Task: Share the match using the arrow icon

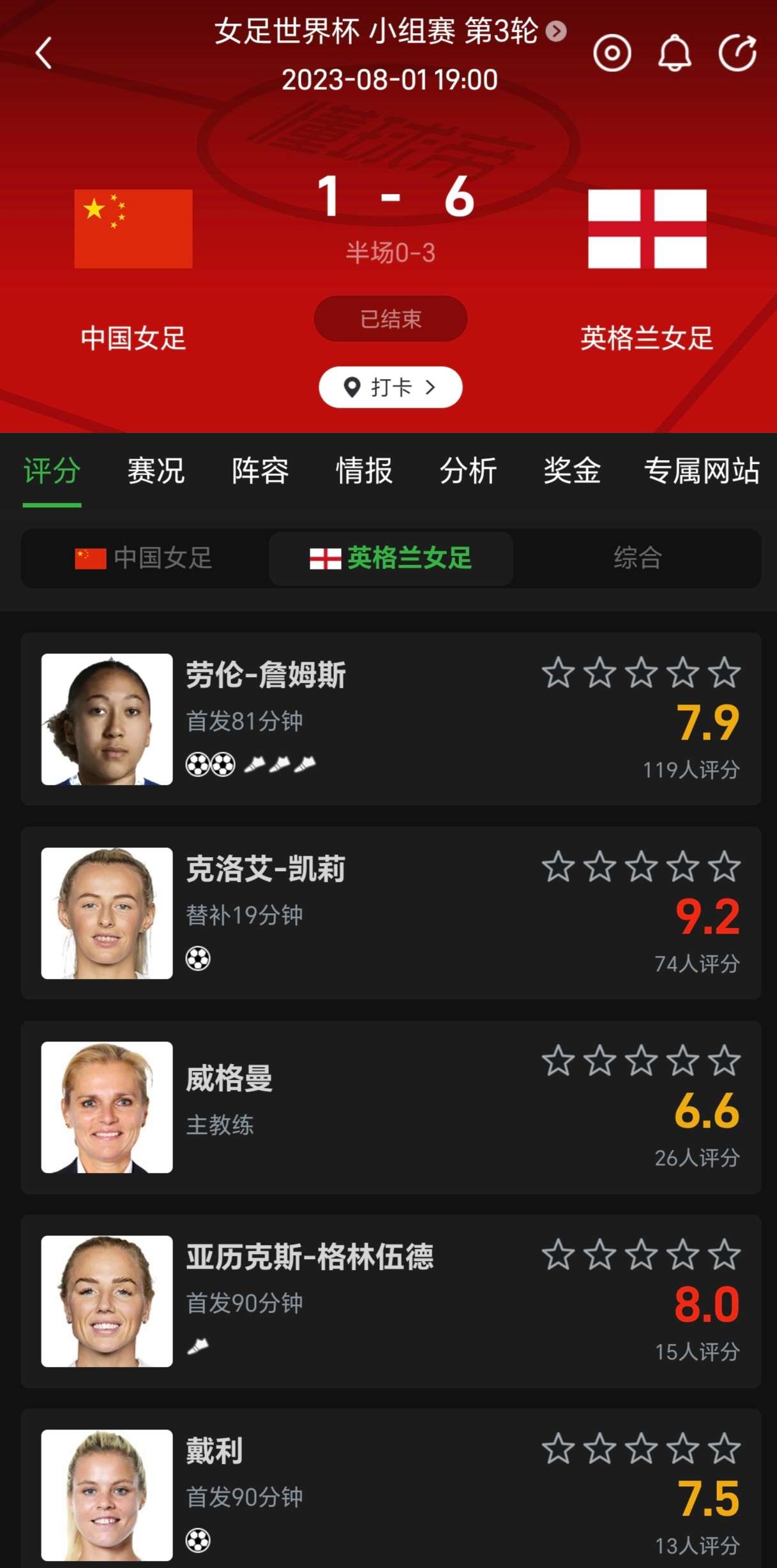Action: [737, 53]
